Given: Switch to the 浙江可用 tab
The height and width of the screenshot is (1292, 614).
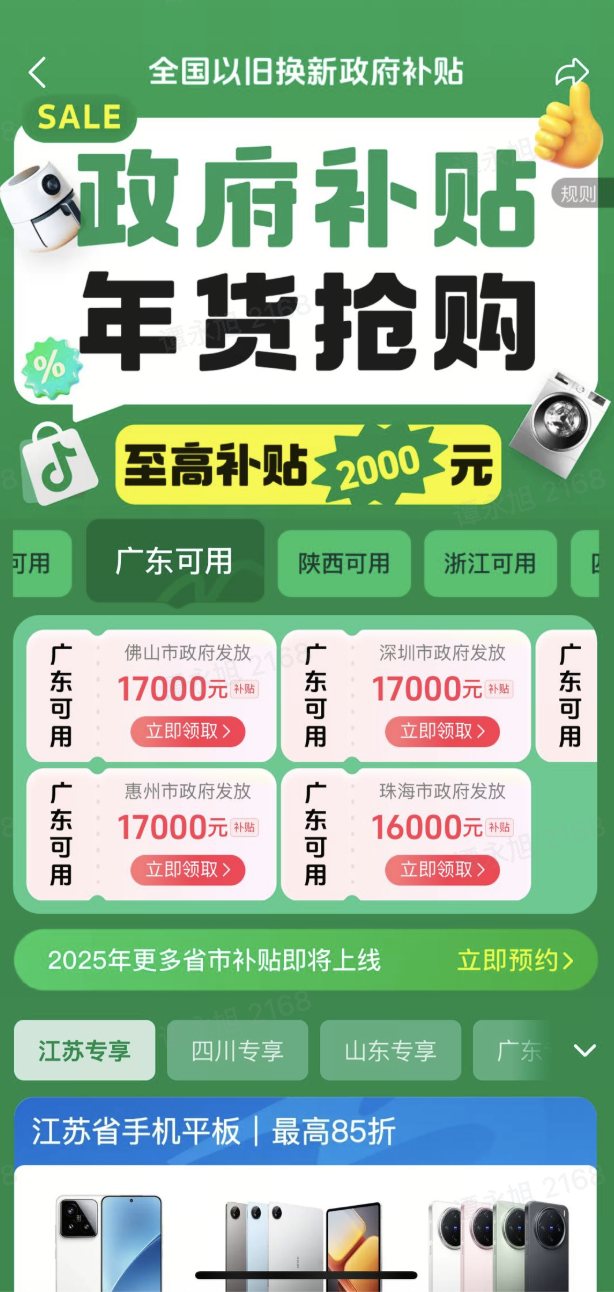Looking at the screenshot, I should [490, 563].
